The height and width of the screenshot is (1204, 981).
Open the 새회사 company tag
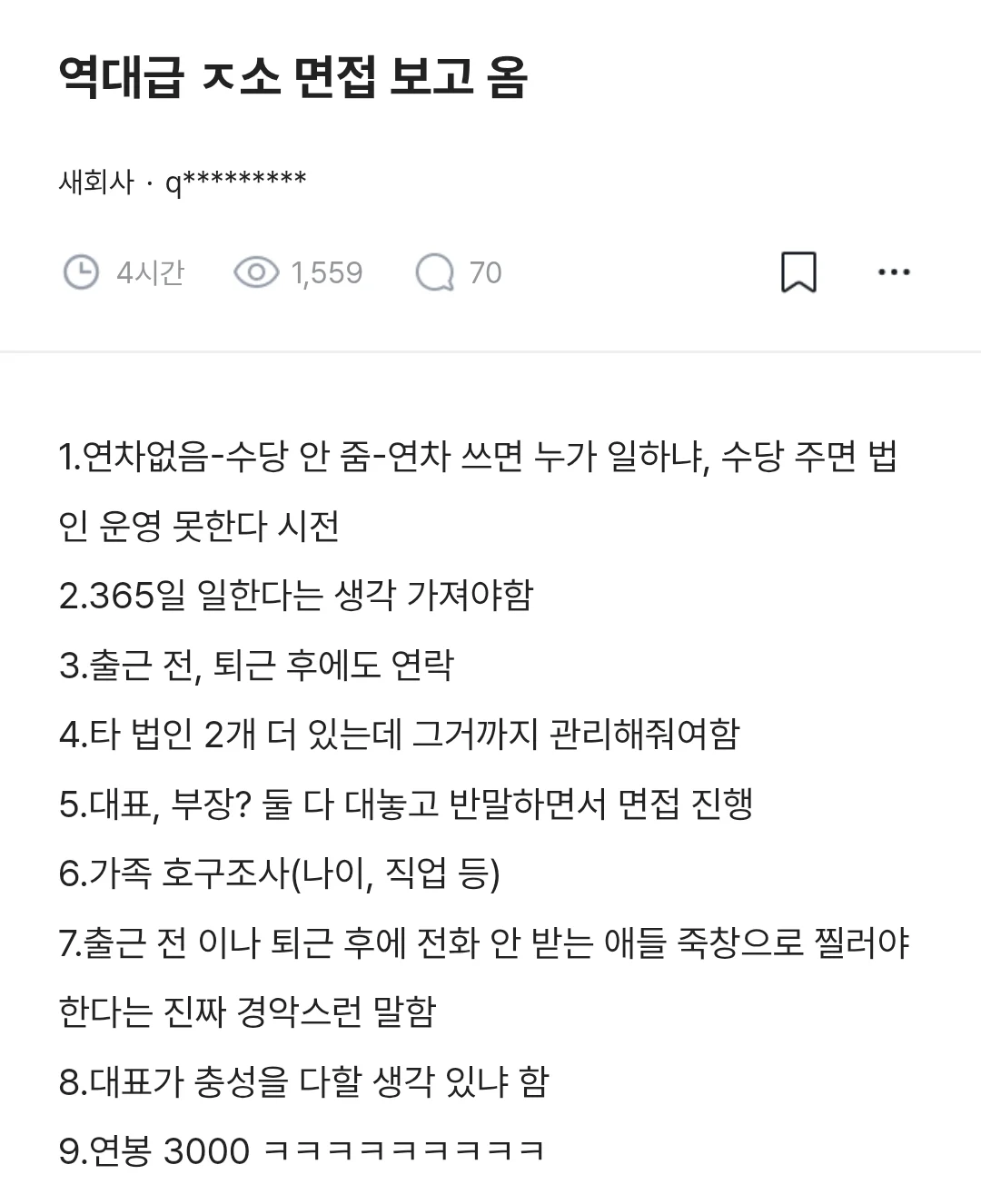95,183
